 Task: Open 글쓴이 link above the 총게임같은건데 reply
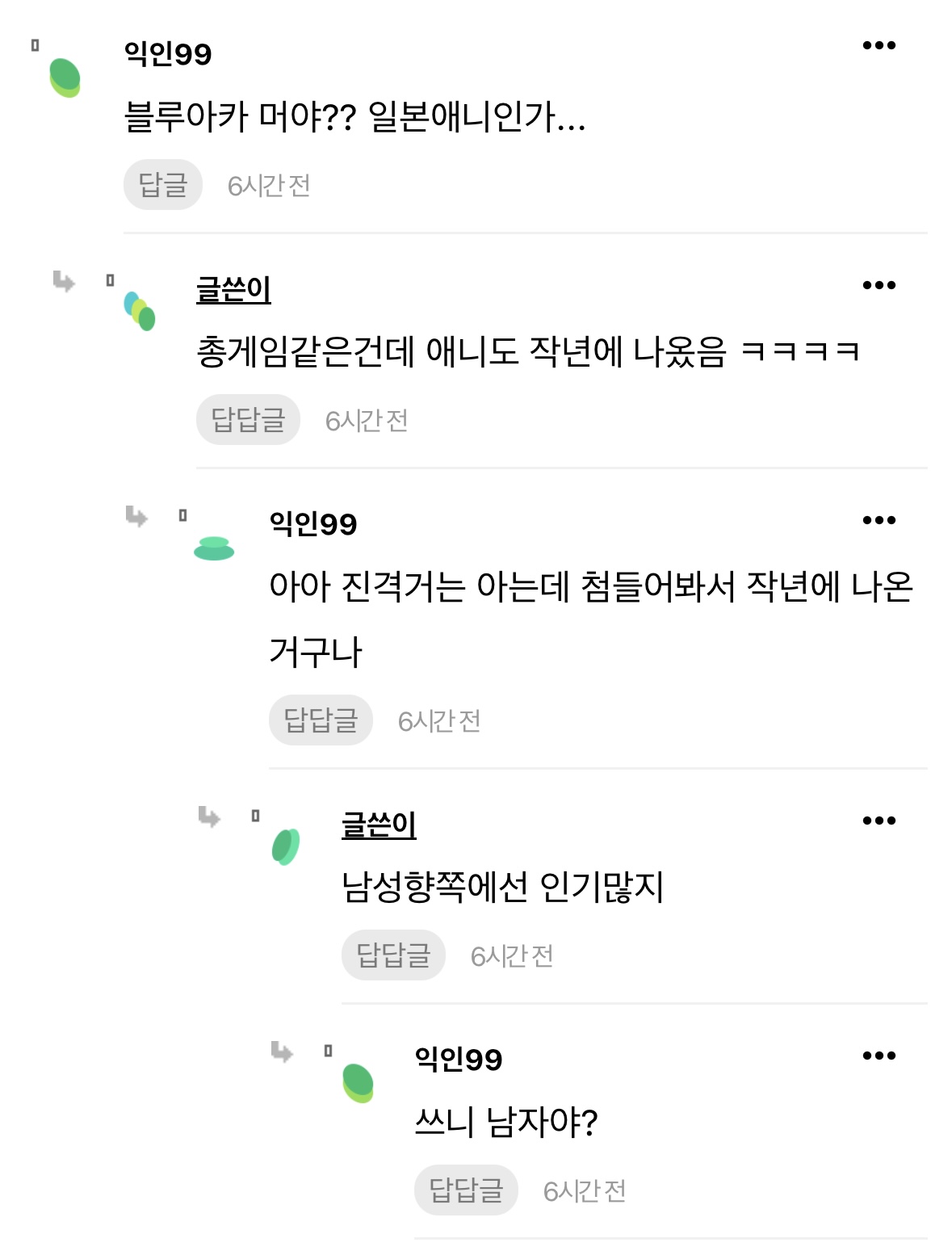[x=233, y=289]
